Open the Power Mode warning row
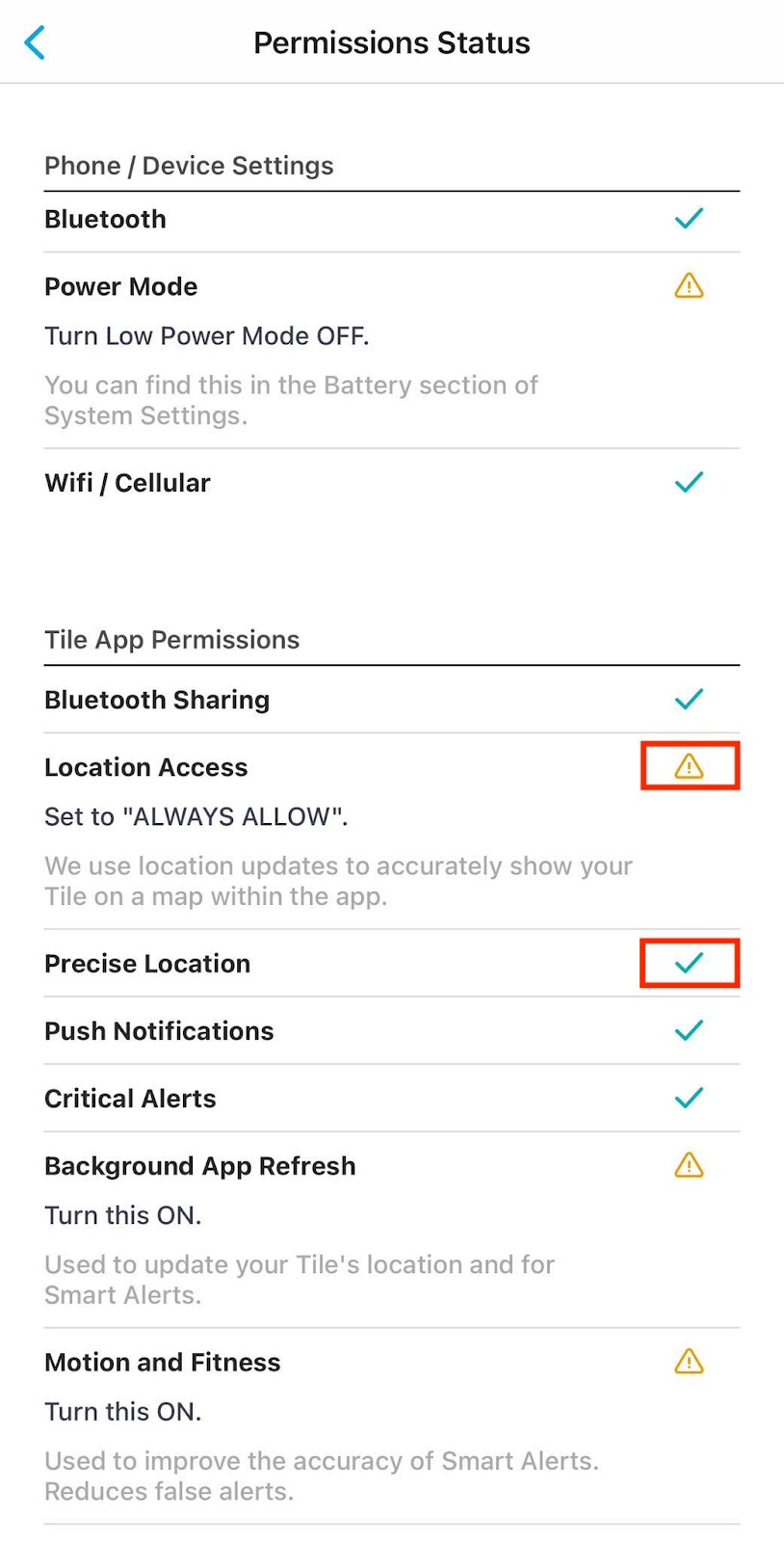This screenshot has width=784, height=1542. (x=392, y=351)
